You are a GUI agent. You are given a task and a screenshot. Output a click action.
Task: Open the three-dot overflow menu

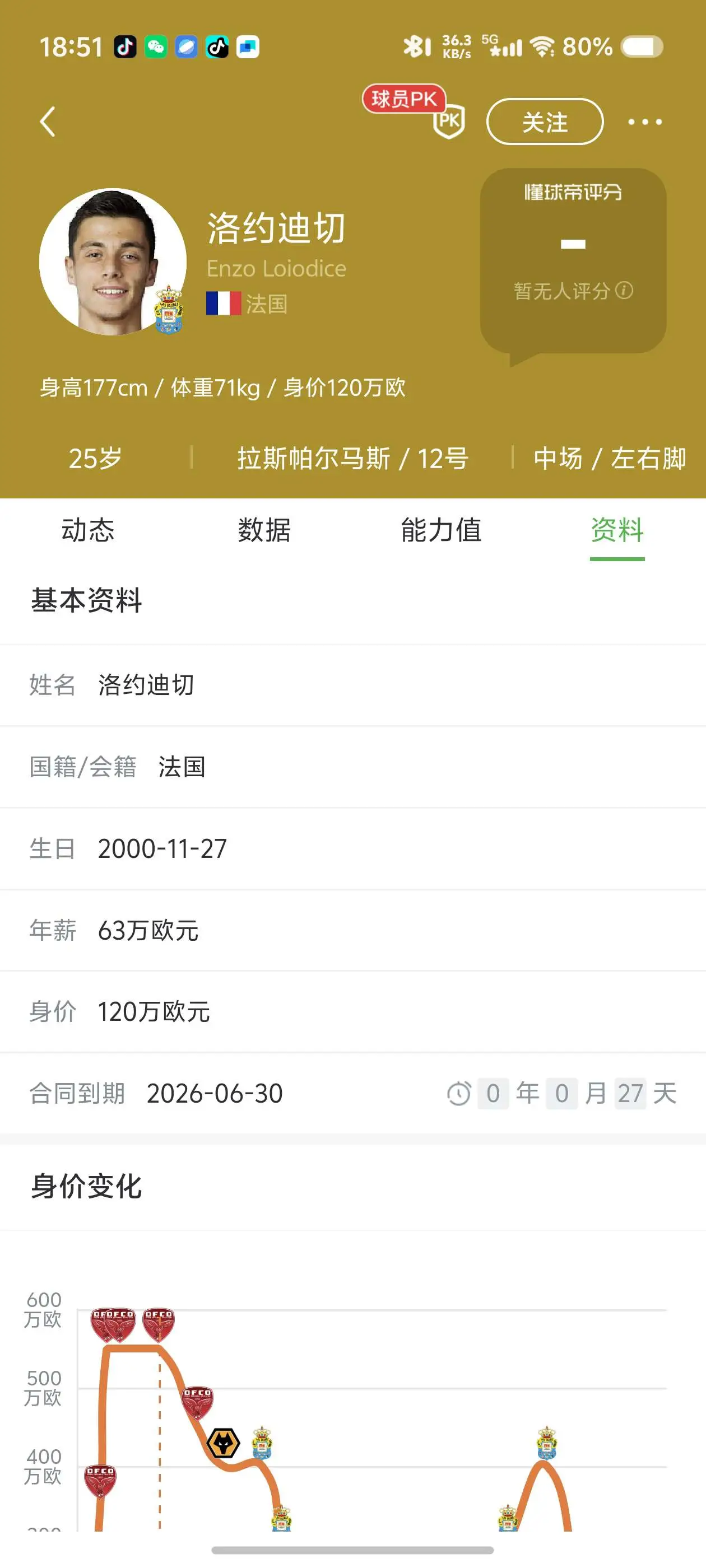644,122
